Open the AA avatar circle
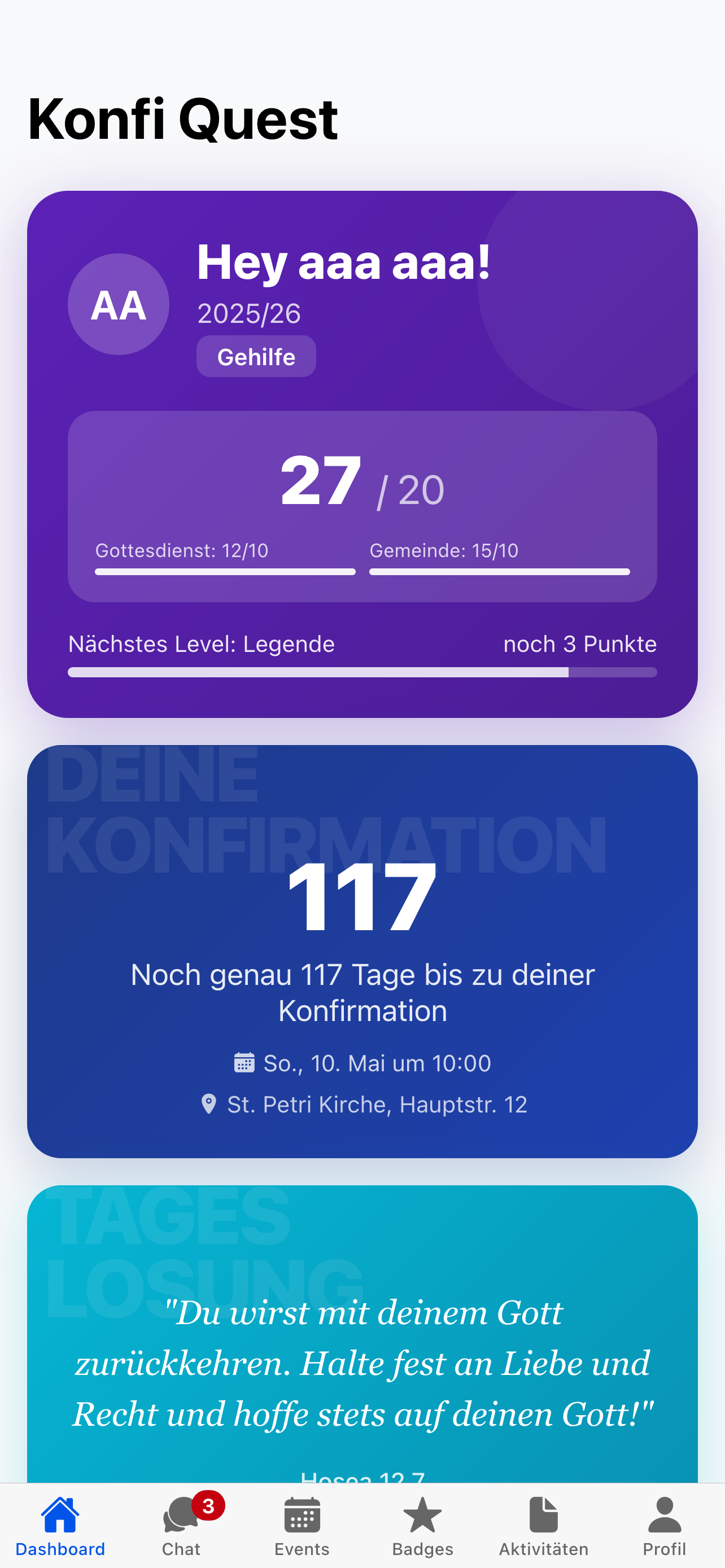The width and height of the screenshot is (725, 1568). pos(118,304)
